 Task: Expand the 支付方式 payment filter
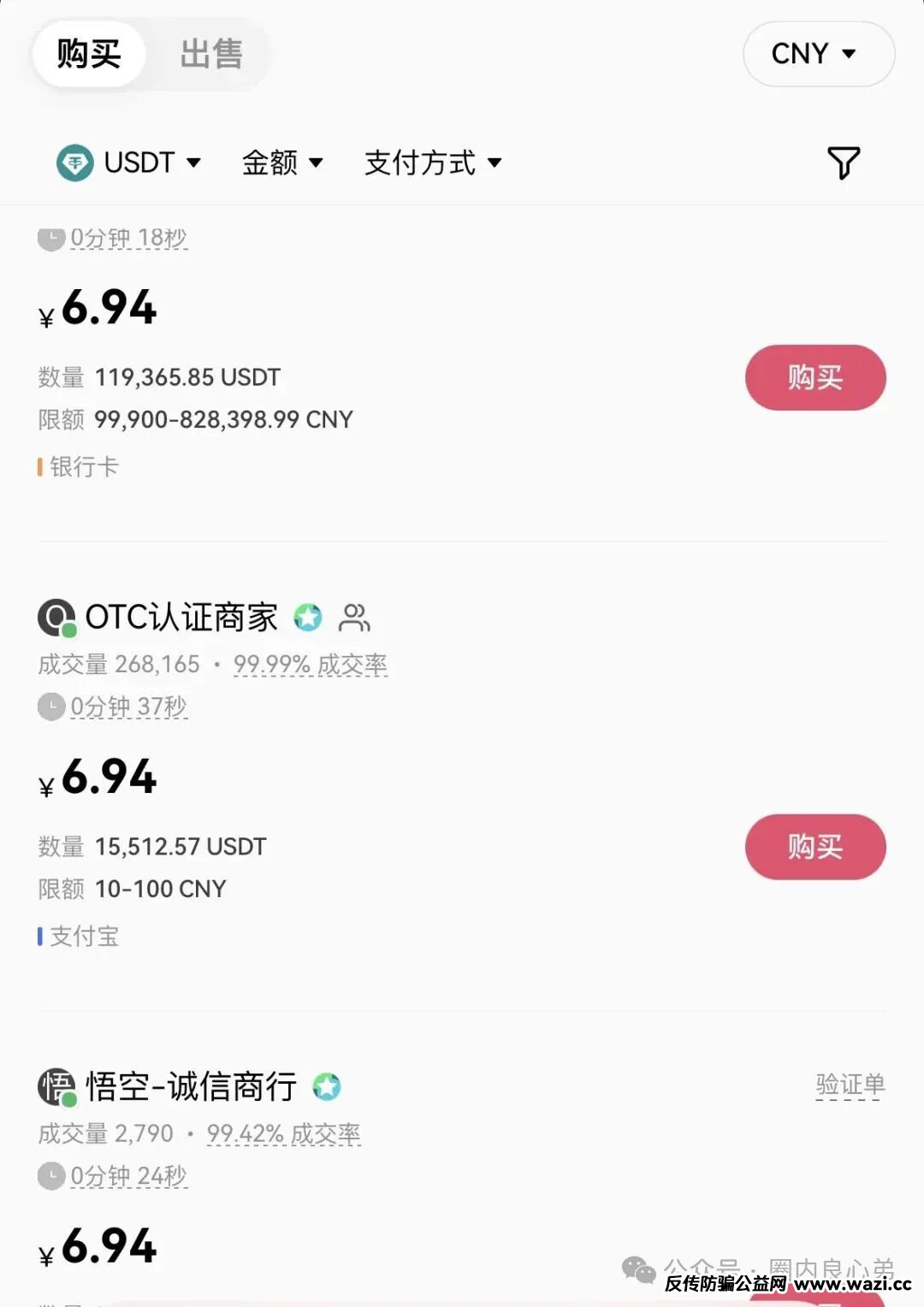point(433,163)
